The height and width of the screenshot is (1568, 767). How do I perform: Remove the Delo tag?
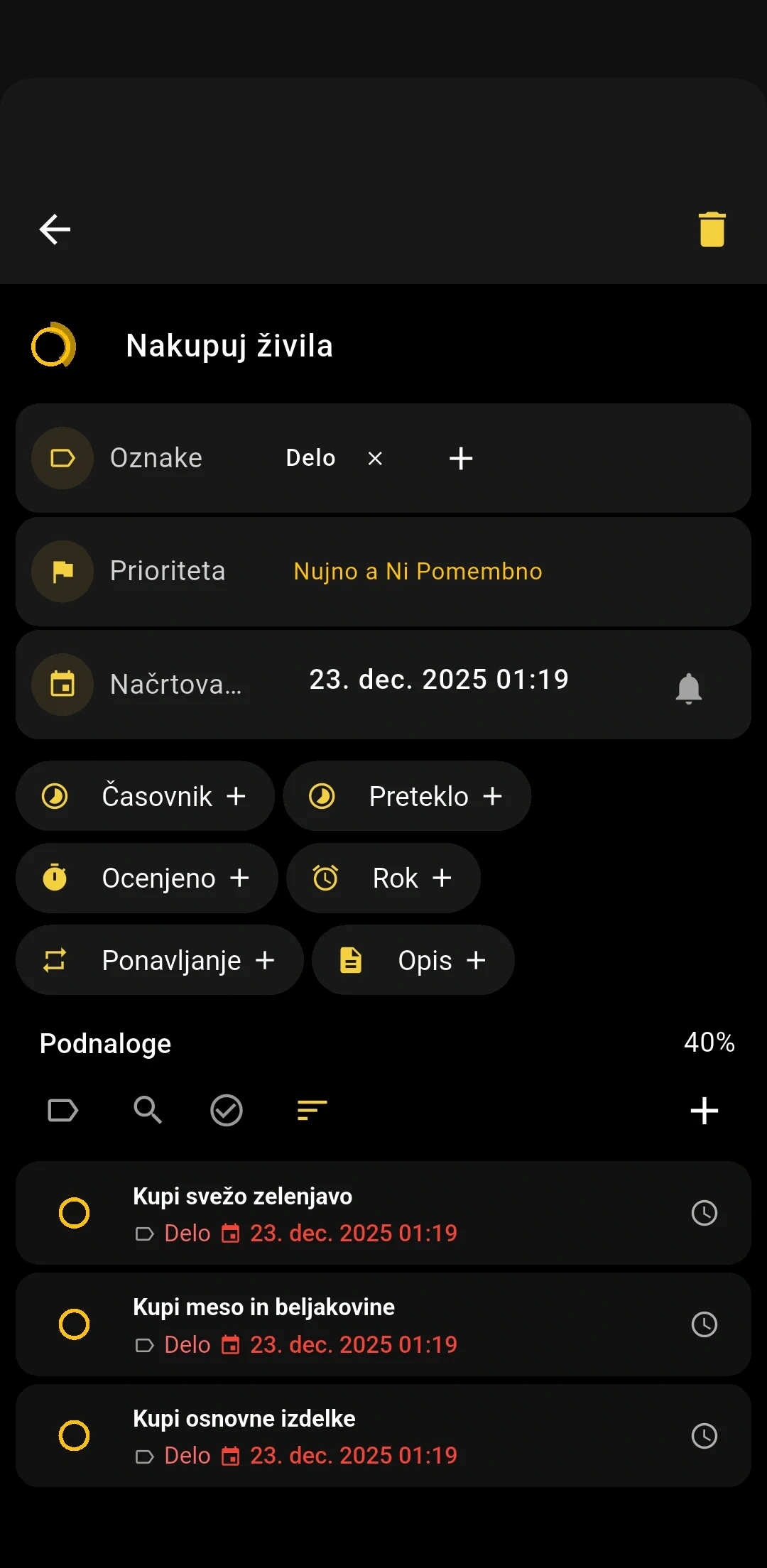tap(375, 459)
